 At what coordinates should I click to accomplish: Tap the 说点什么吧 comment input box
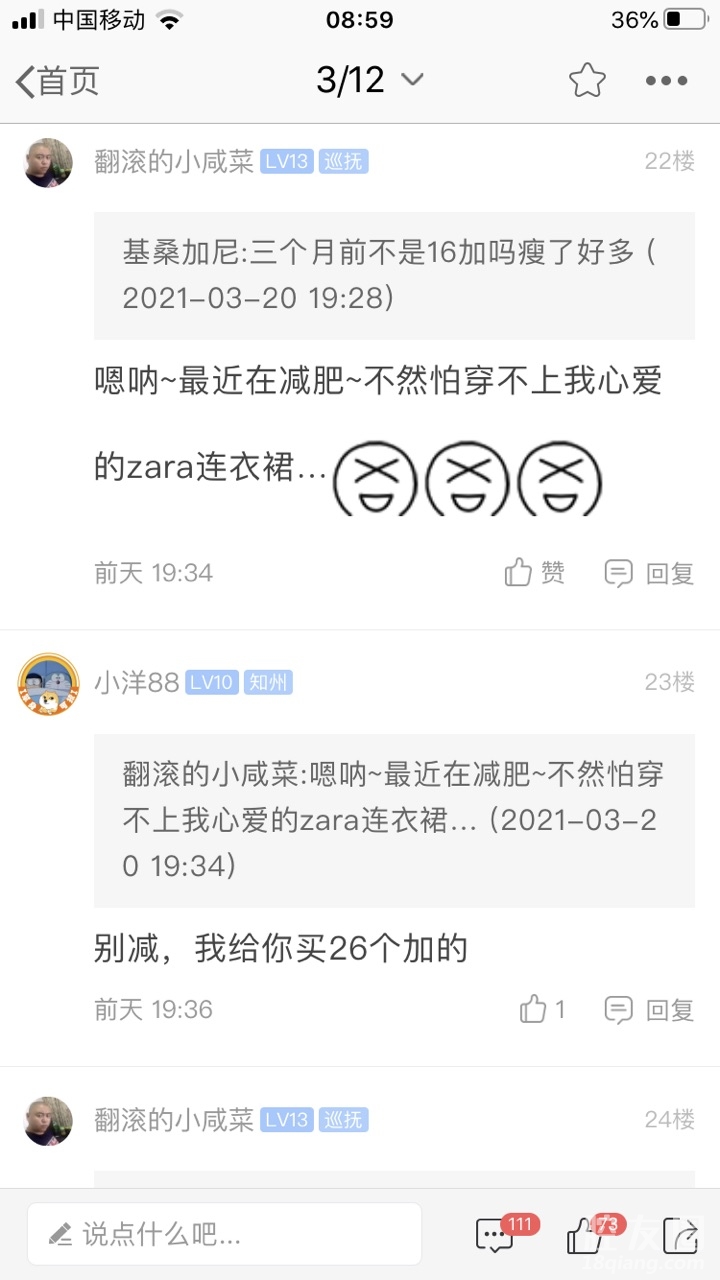pyautogui.click(x=224, y=1235)
